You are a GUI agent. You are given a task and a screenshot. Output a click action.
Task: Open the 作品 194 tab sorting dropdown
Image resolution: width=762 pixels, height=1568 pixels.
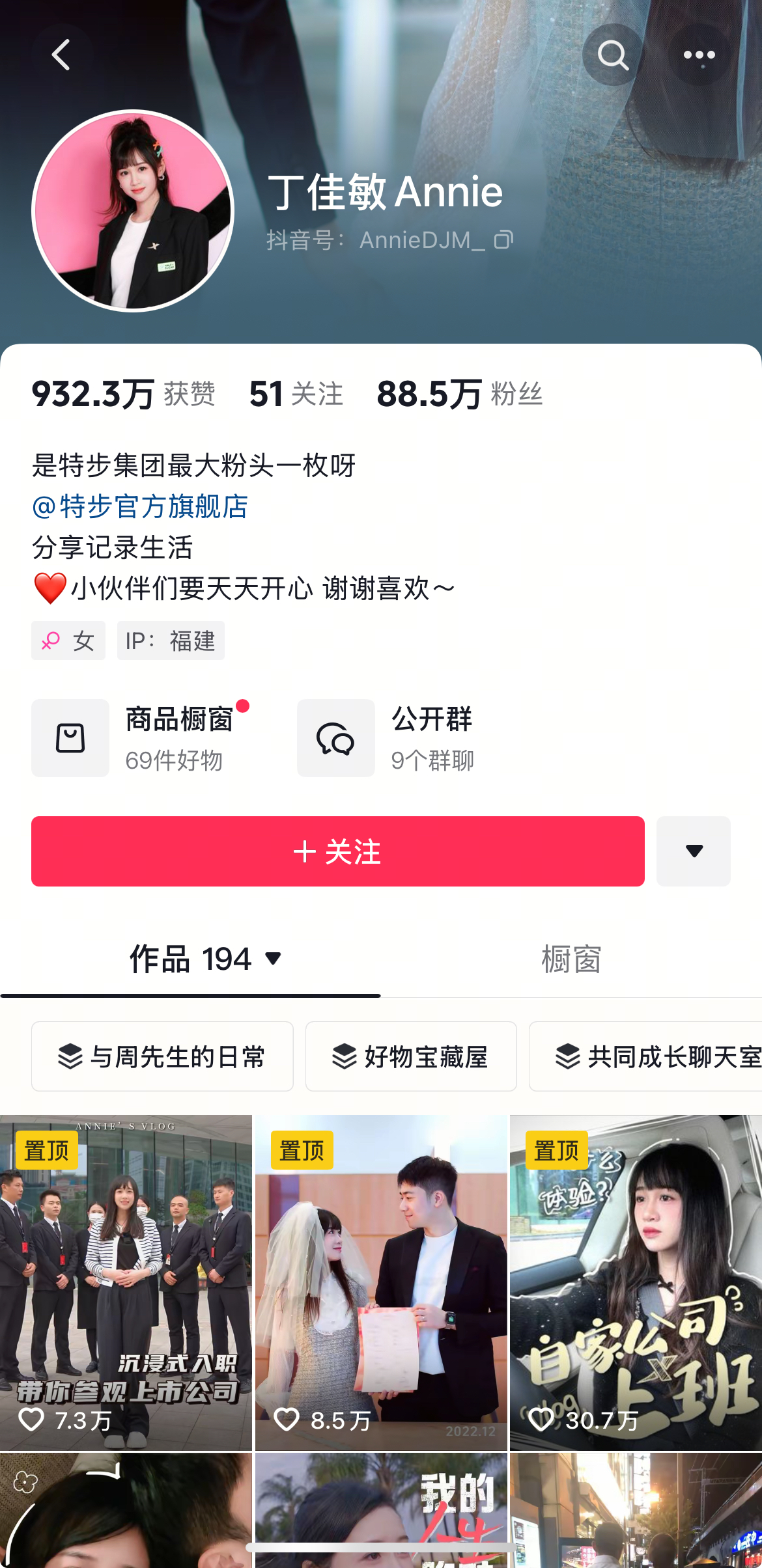[274, 958]
